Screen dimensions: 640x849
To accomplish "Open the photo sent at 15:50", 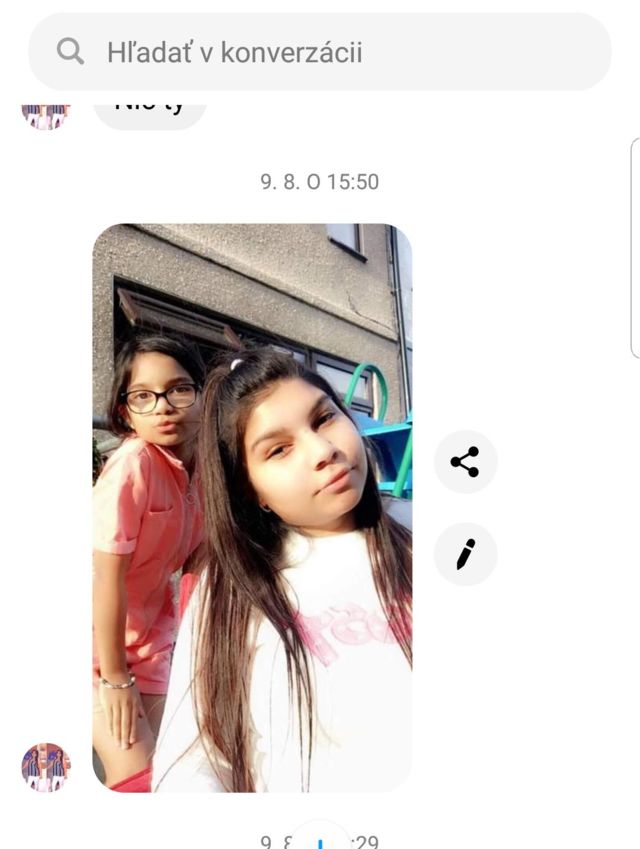I will (252, 507).
